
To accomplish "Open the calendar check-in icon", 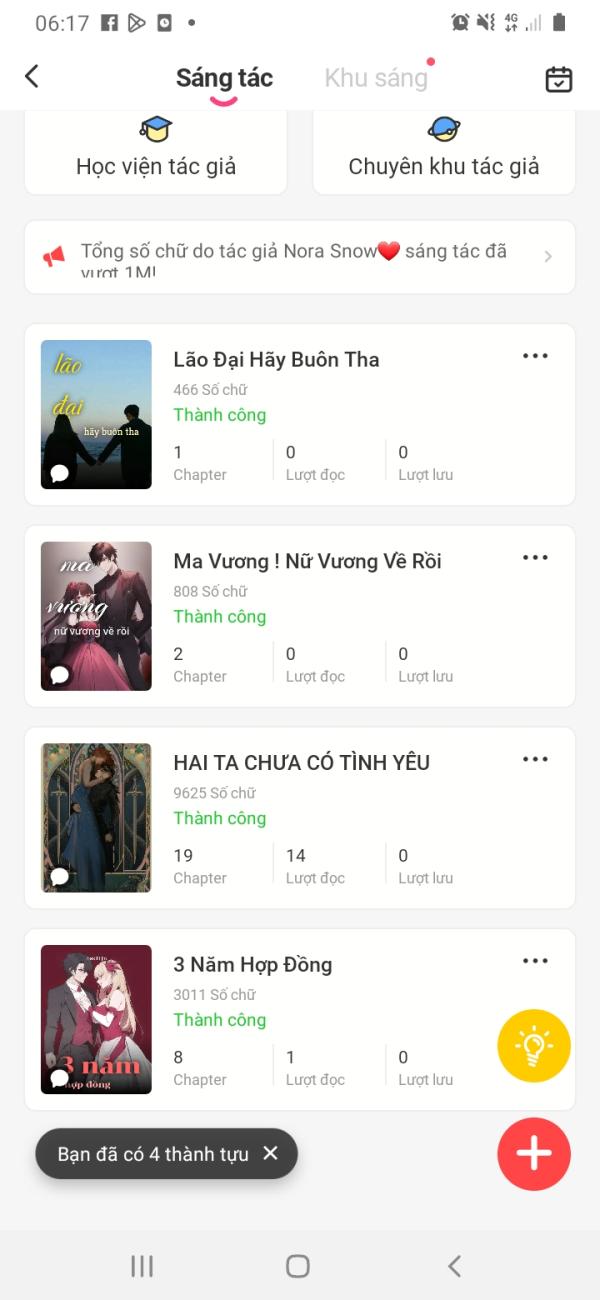I will click(558, 79).
